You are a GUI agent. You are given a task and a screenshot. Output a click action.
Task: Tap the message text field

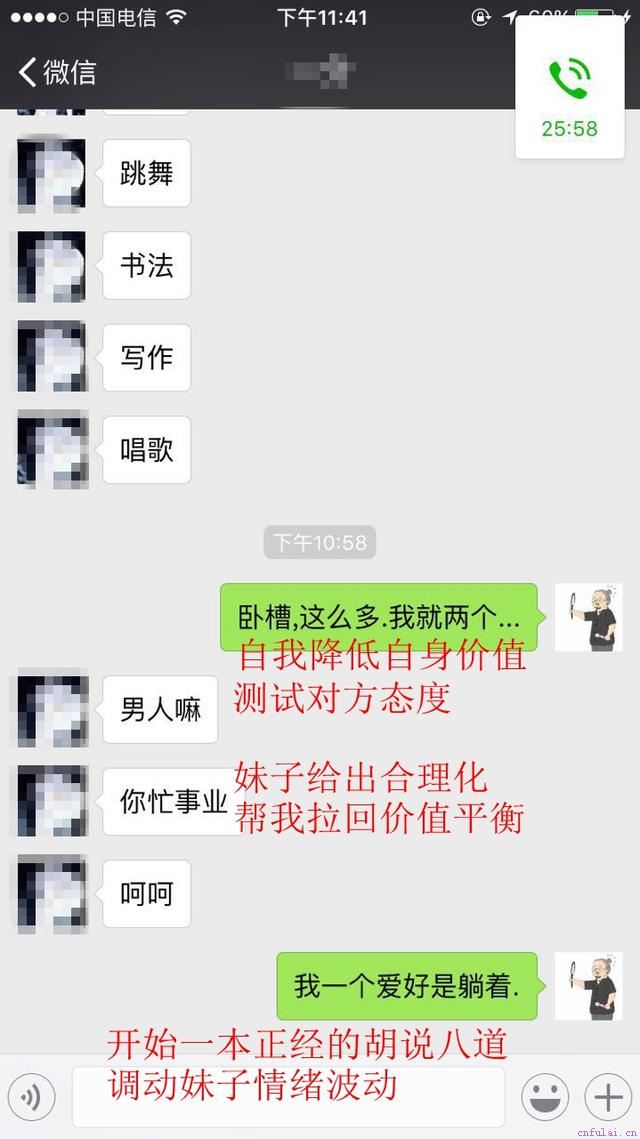(288, 1097)
